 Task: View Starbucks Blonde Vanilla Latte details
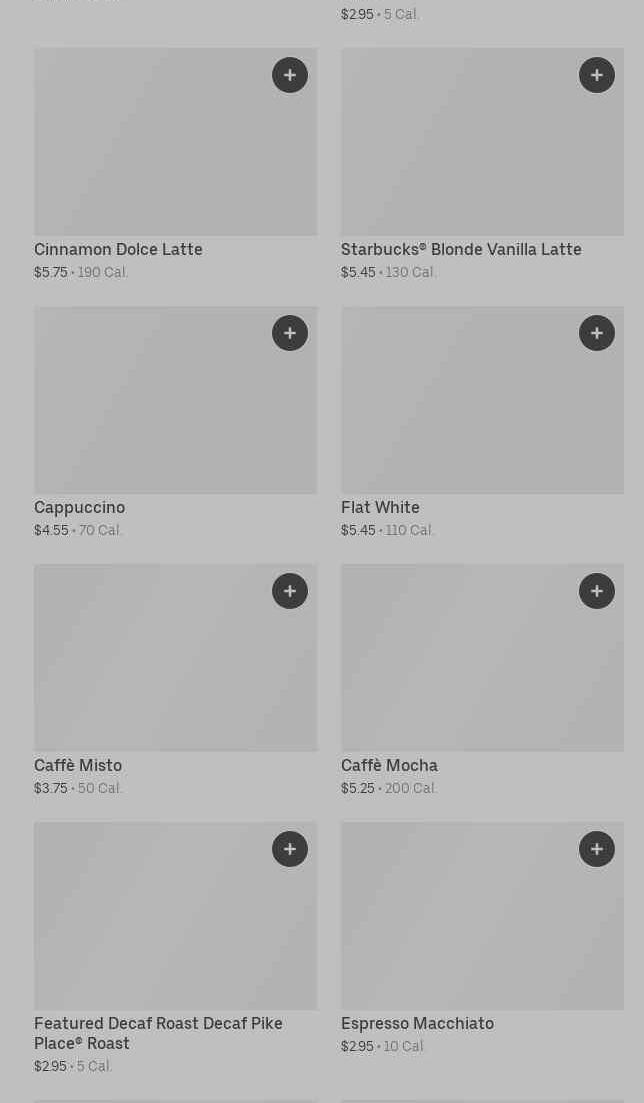pos(460,160)
